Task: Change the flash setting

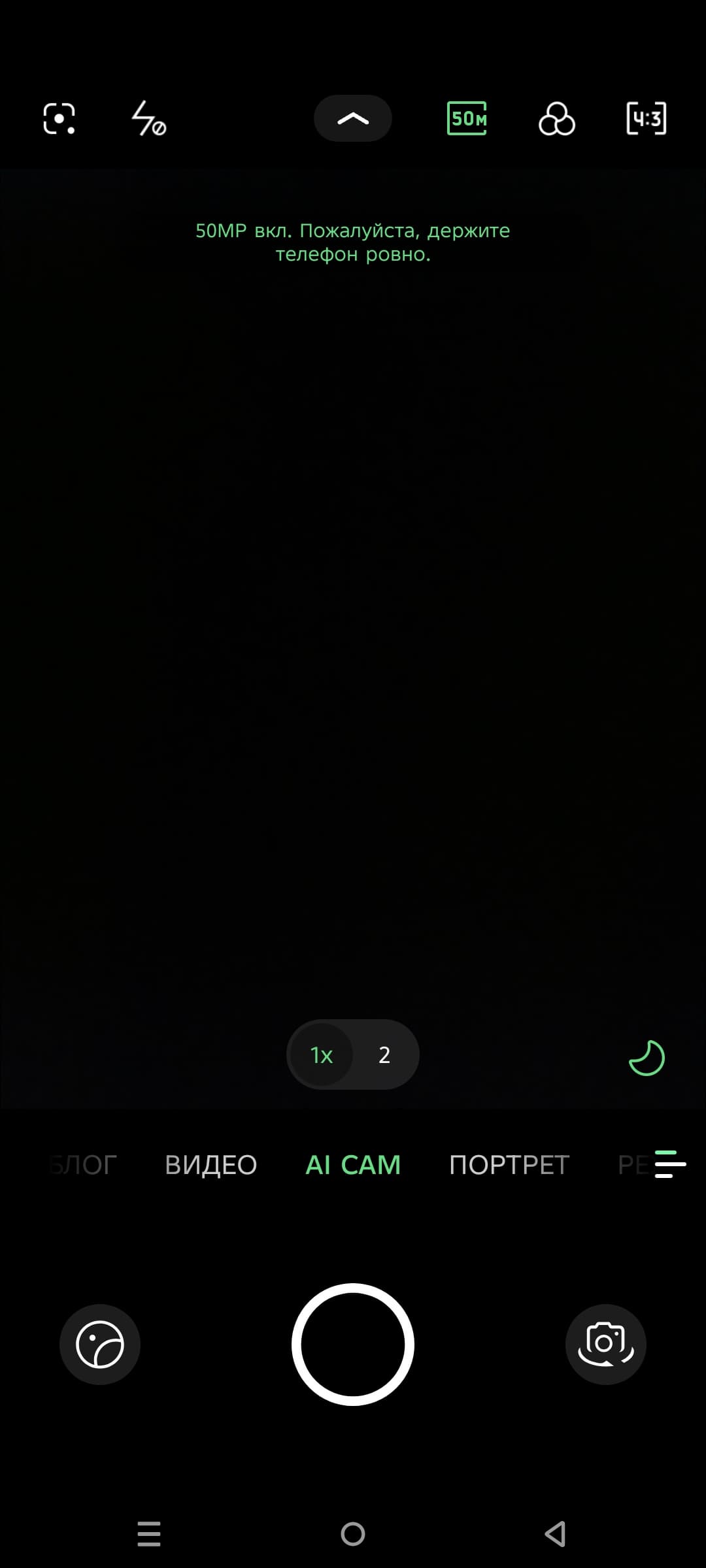Action: [148, 119]
